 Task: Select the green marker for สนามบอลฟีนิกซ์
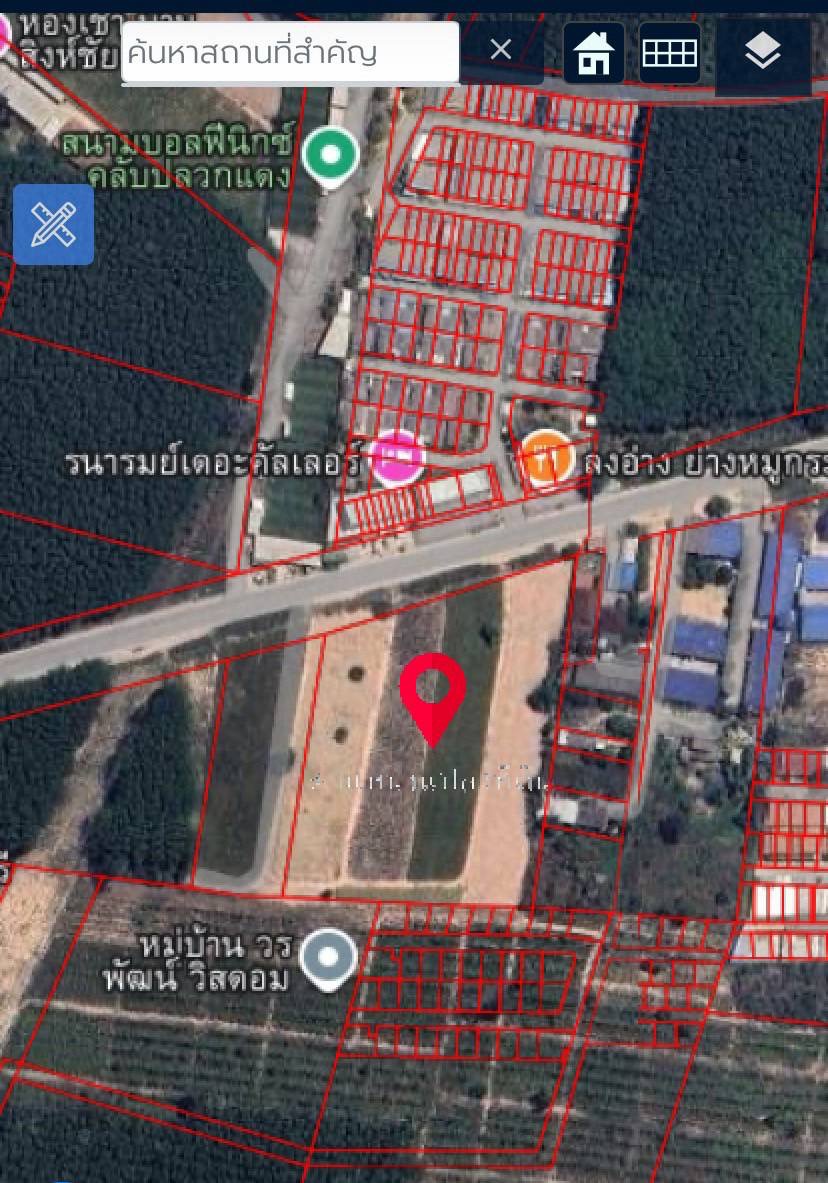tap(331, 156)
